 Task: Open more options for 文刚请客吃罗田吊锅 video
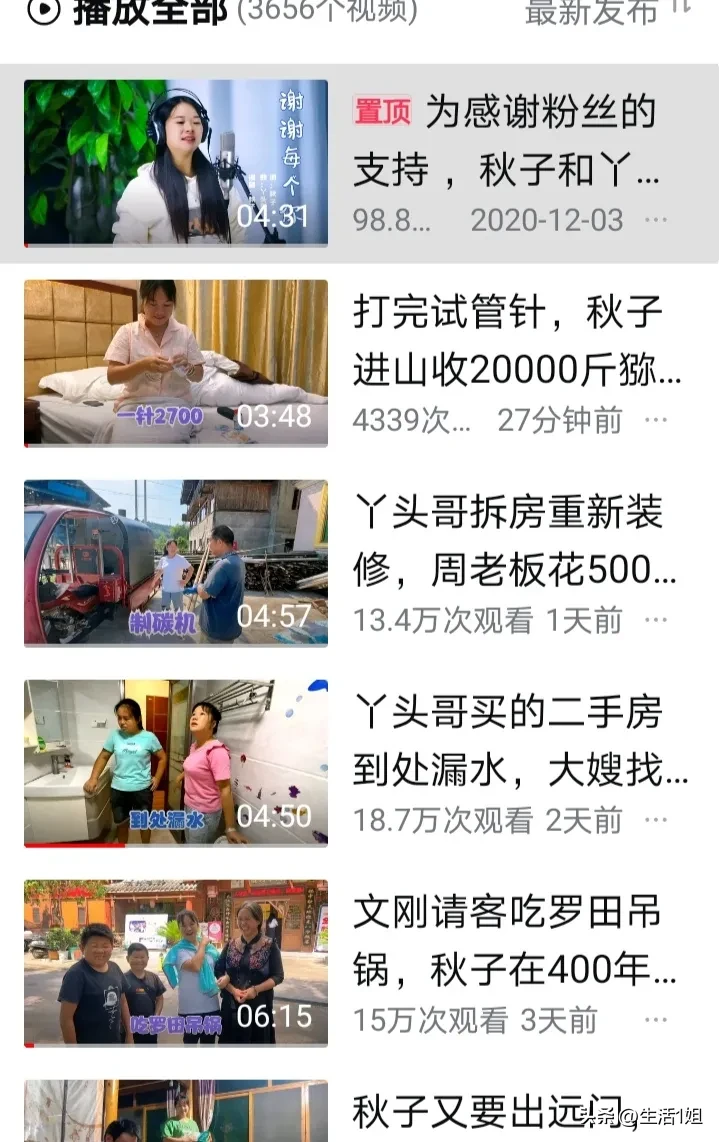click(656, 1020)
